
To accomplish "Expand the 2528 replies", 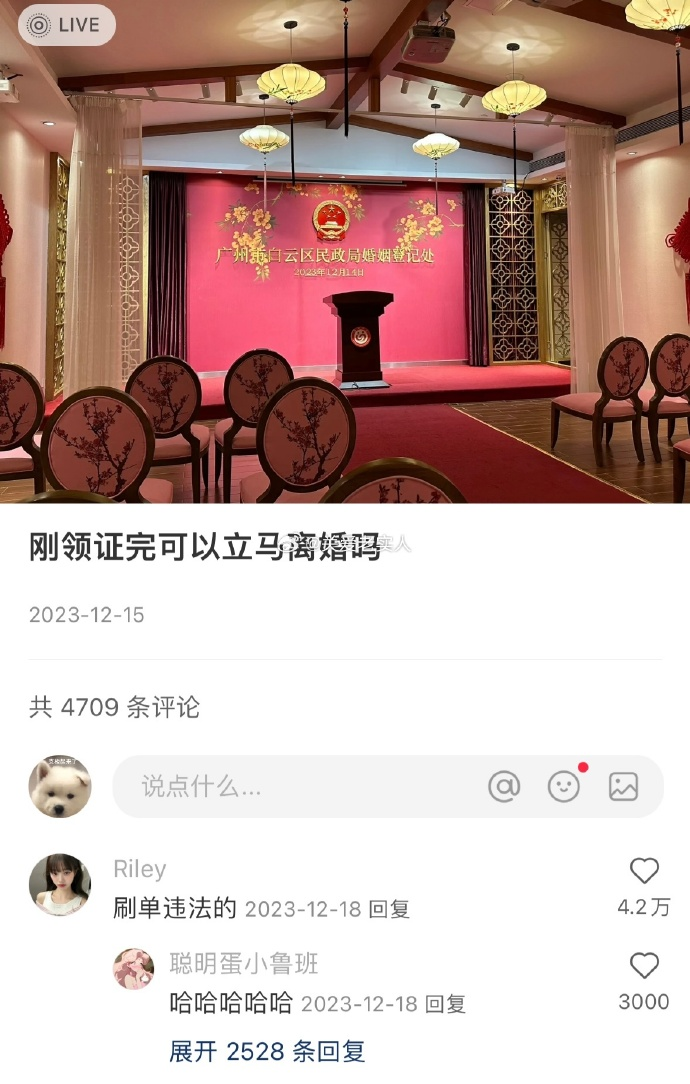I will tap(267, 1051).
